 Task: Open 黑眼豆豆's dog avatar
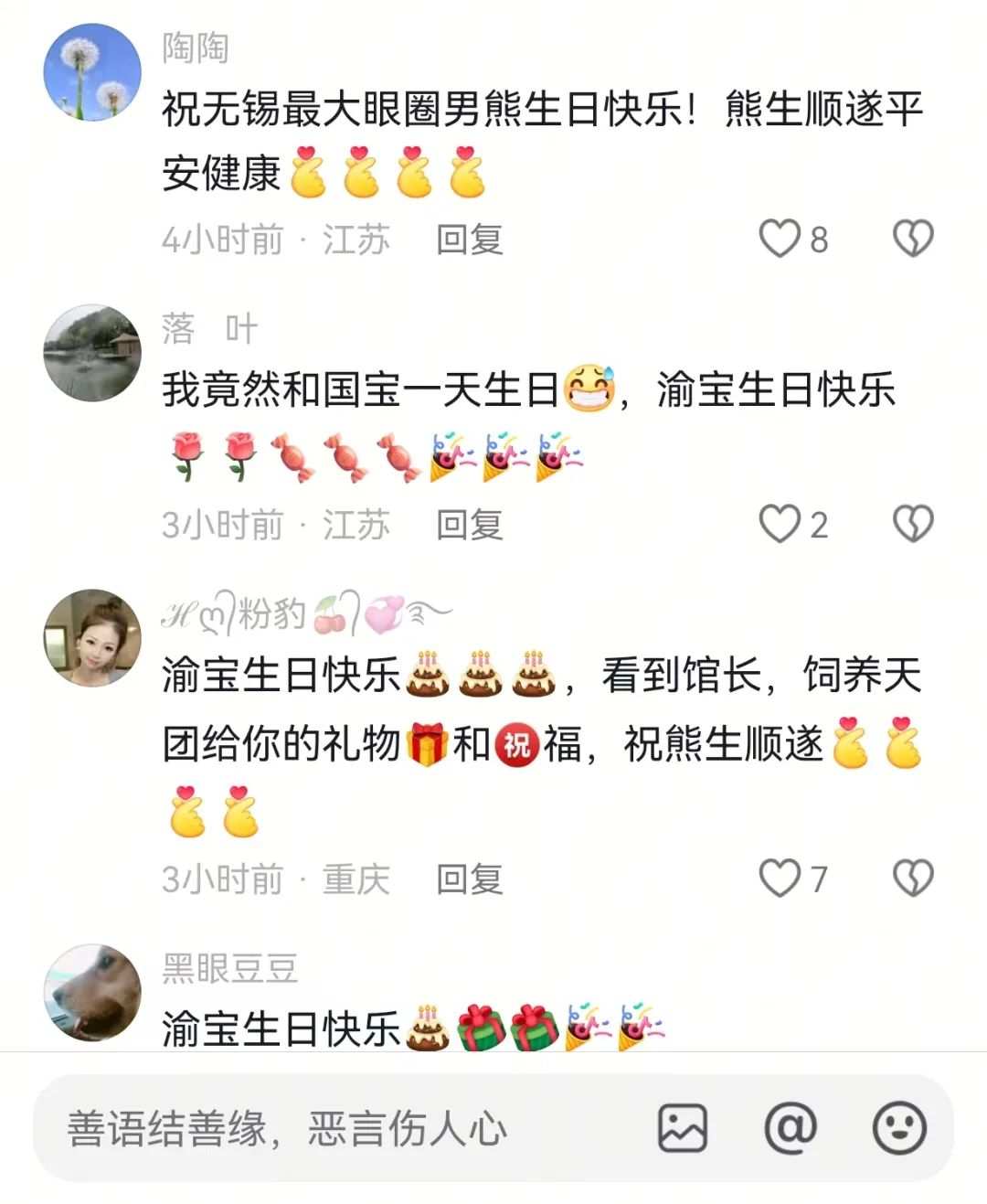(92, 993)
